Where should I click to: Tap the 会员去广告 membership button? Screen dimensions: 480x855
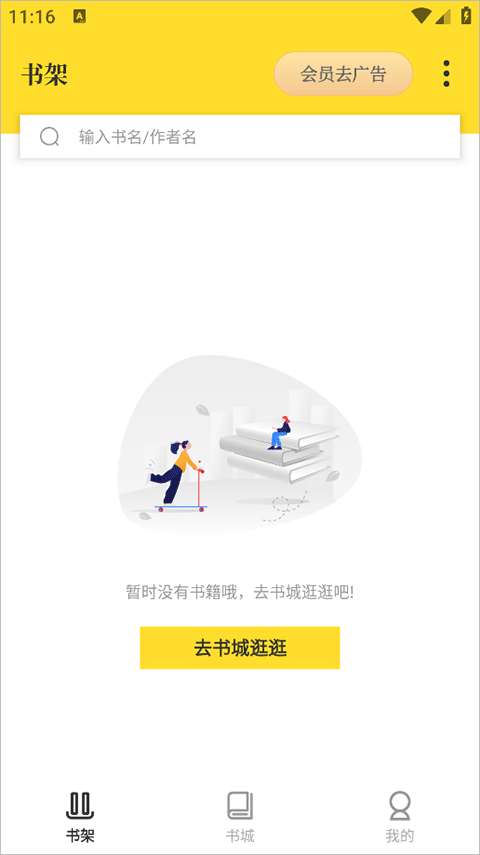click(x=343, y=74)
